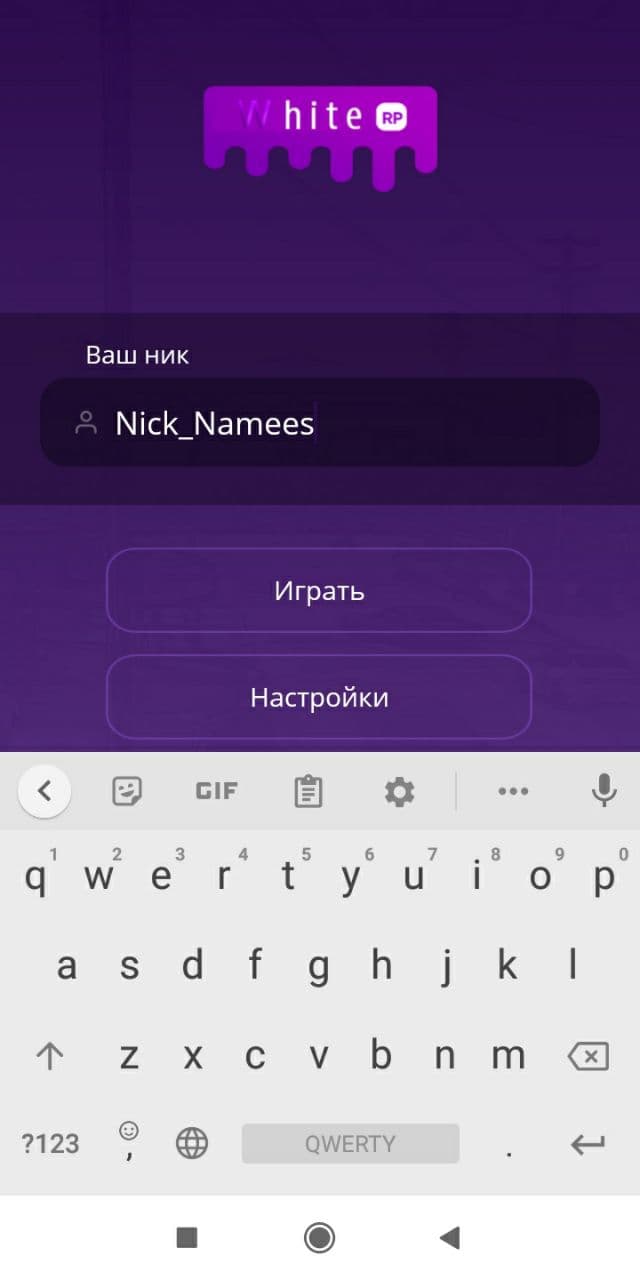Screen dimensions: 640x1280
Task: Open keyboard settings gear
Action: point(399,791)
